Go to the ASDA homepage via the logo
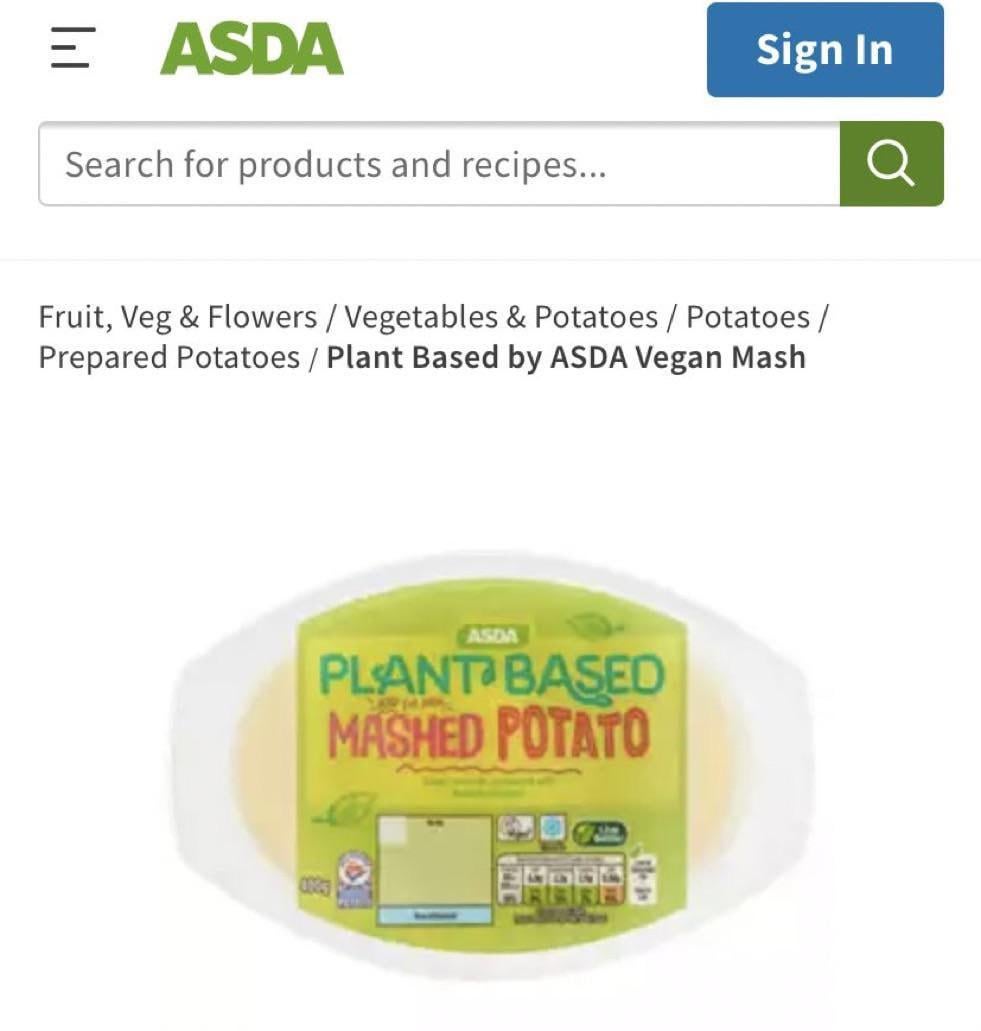Screen dimensions: 981x1031 (251, 49)
